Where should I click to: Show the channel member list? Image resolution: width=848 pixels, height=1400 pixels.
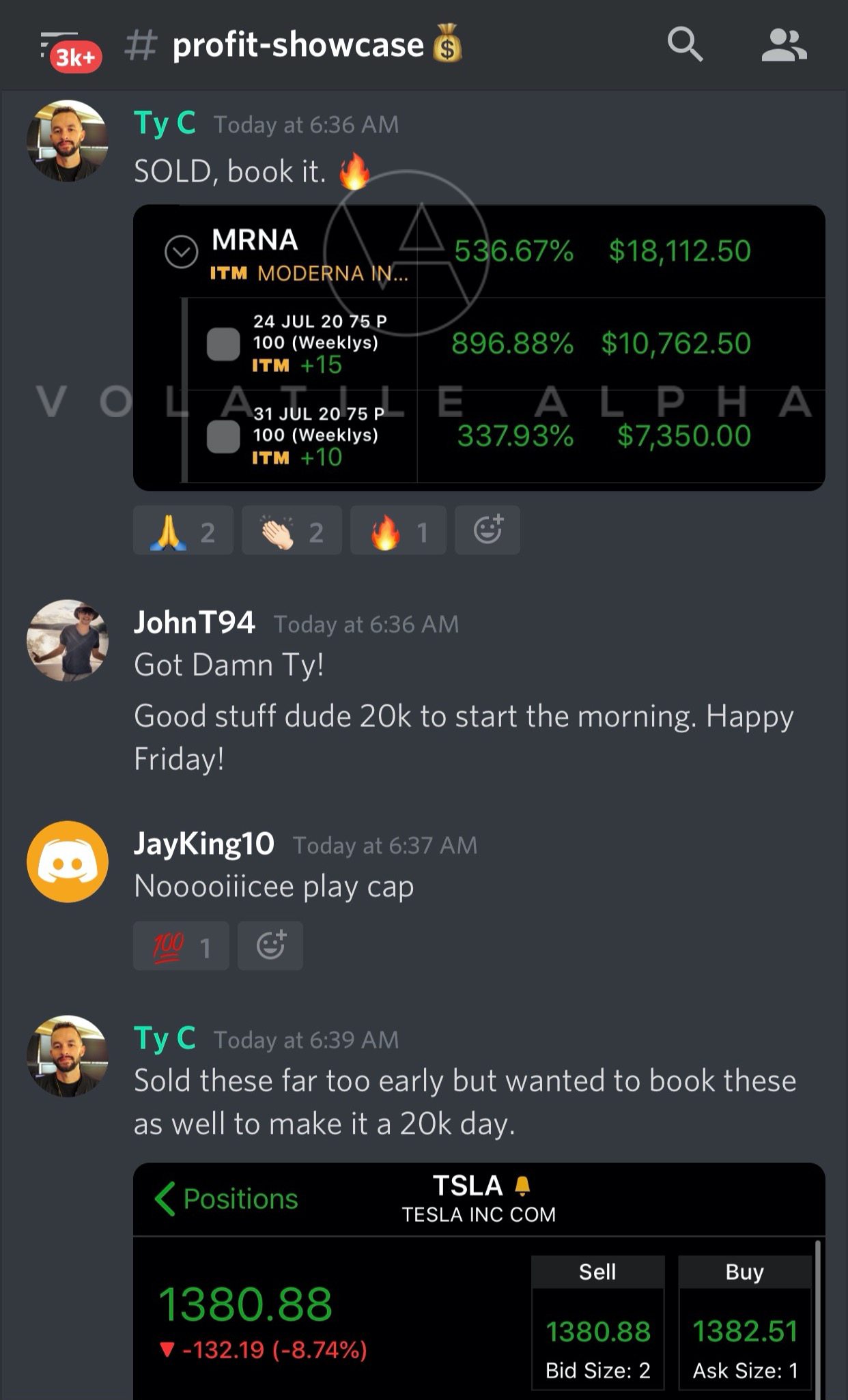pyautogui.click(x=784, y=45)
